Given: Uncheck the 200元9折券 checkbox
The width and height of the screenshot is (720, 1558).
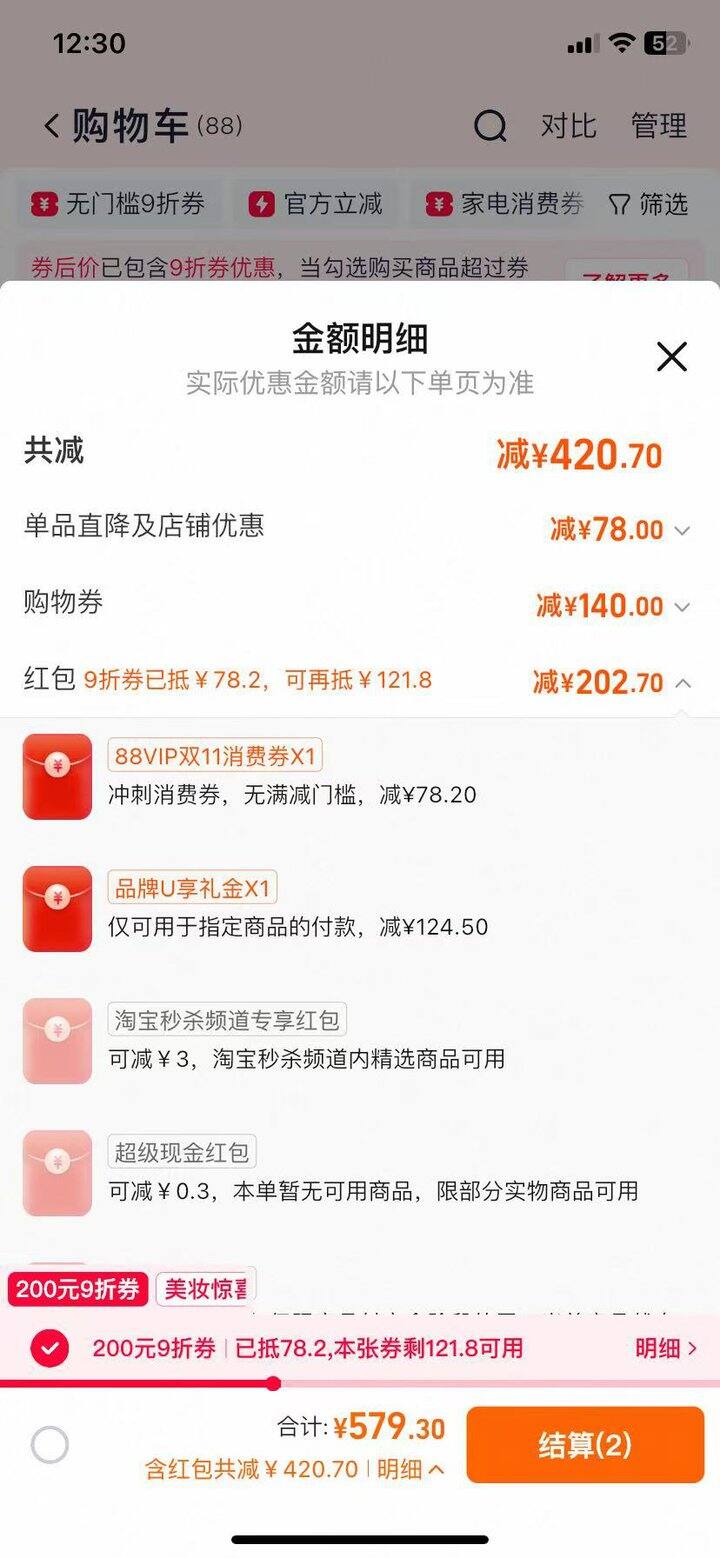Looking at the screenshot, I should (50, 1348).
